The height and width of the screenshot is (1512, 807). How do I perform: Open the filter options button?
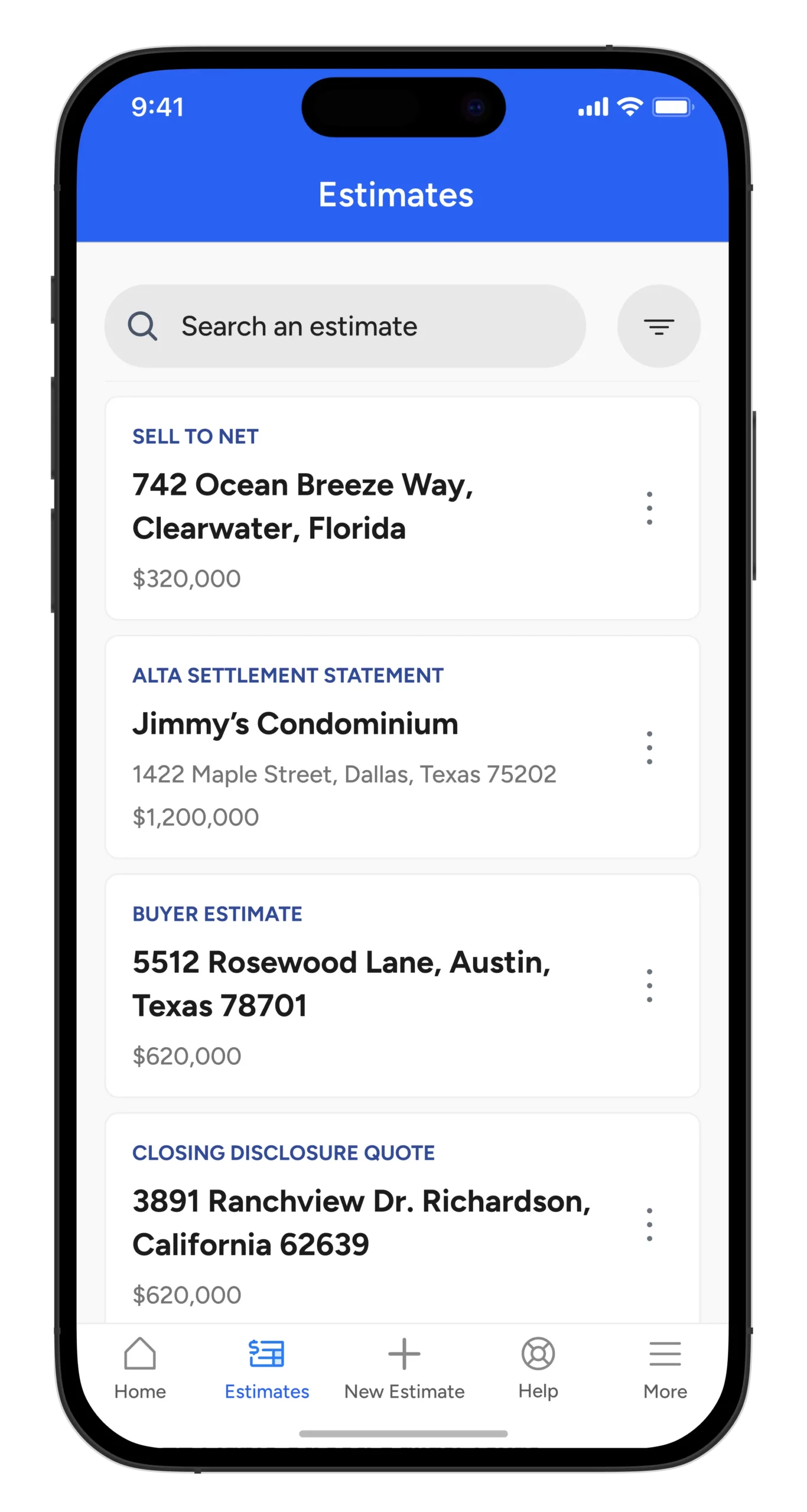(659, 326)
